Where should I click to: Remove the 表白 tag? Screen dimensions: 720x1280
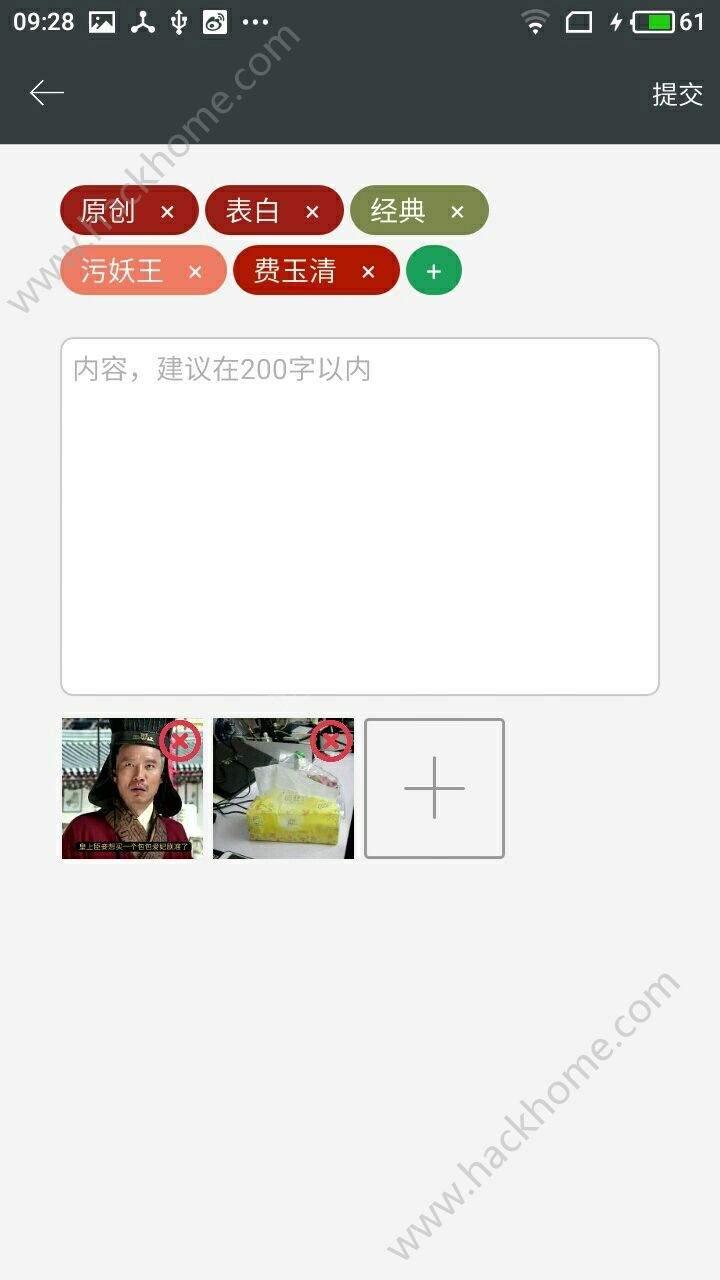point(312,212)
